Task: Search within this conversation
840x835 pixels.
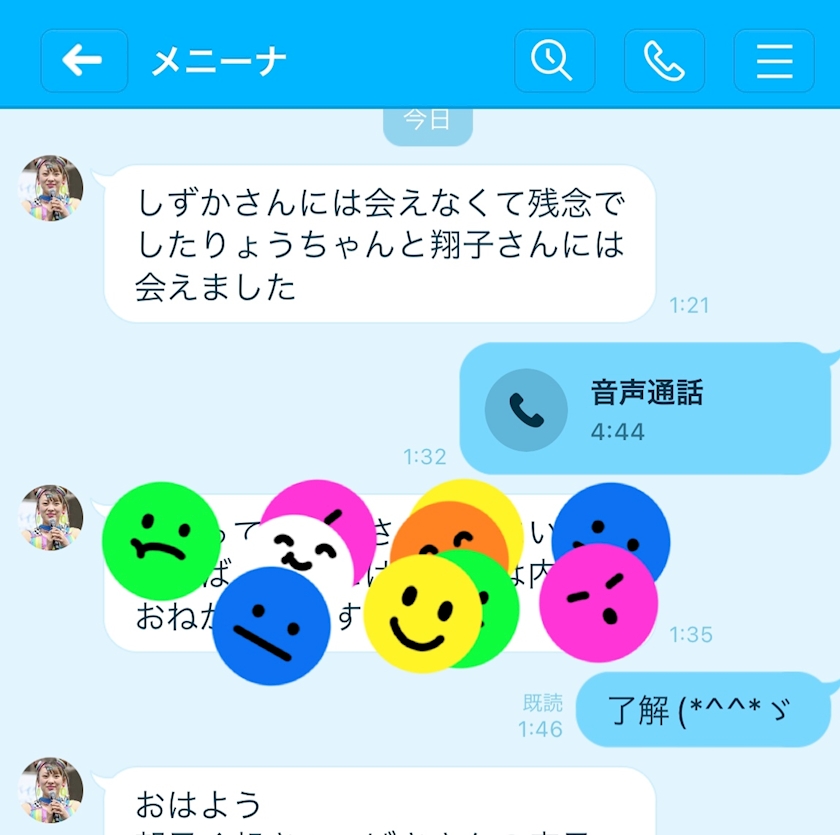Action: [554, 61]
